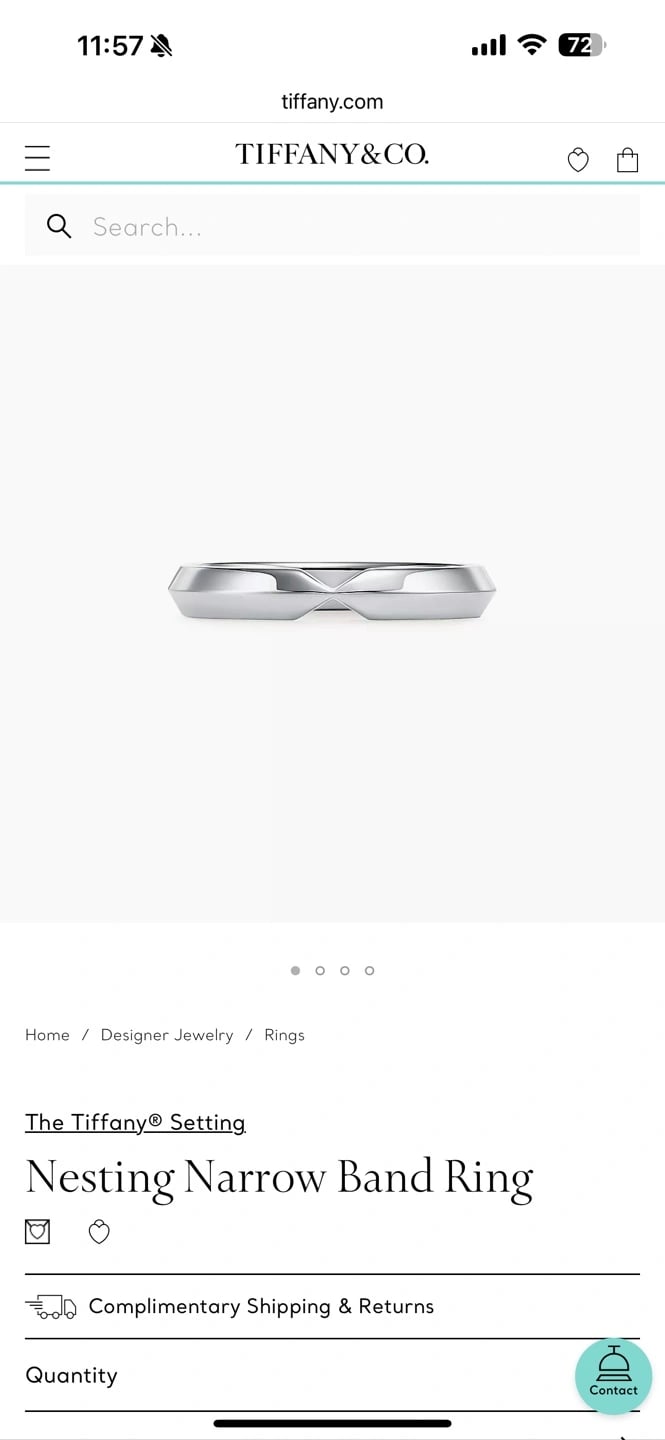The width and height of the screenshot is (665, 1440).
Task: Open the Contact bell button
Action: click(613, 1375)
